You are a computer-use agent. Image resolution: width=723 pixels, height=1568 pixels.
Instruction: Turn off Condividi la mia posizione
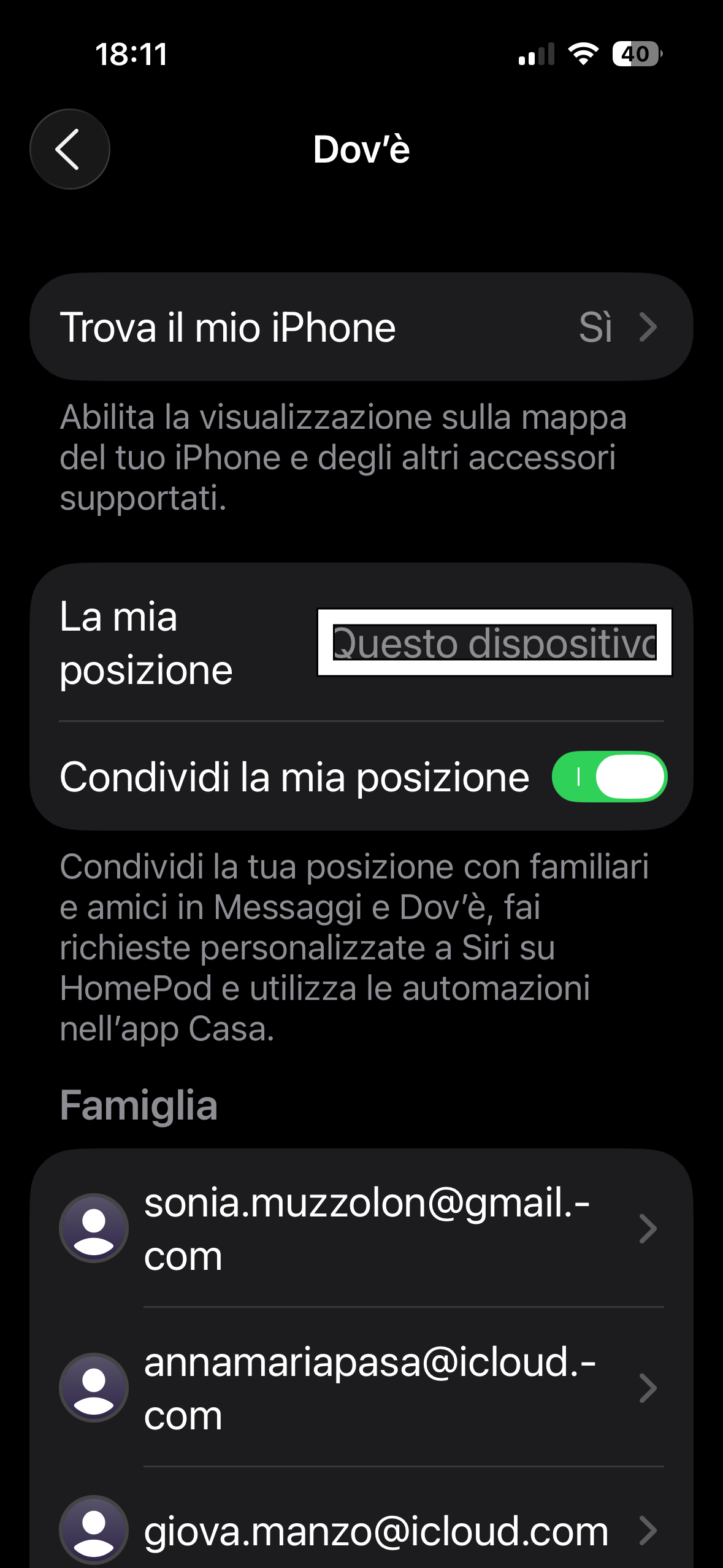[608, 777]
